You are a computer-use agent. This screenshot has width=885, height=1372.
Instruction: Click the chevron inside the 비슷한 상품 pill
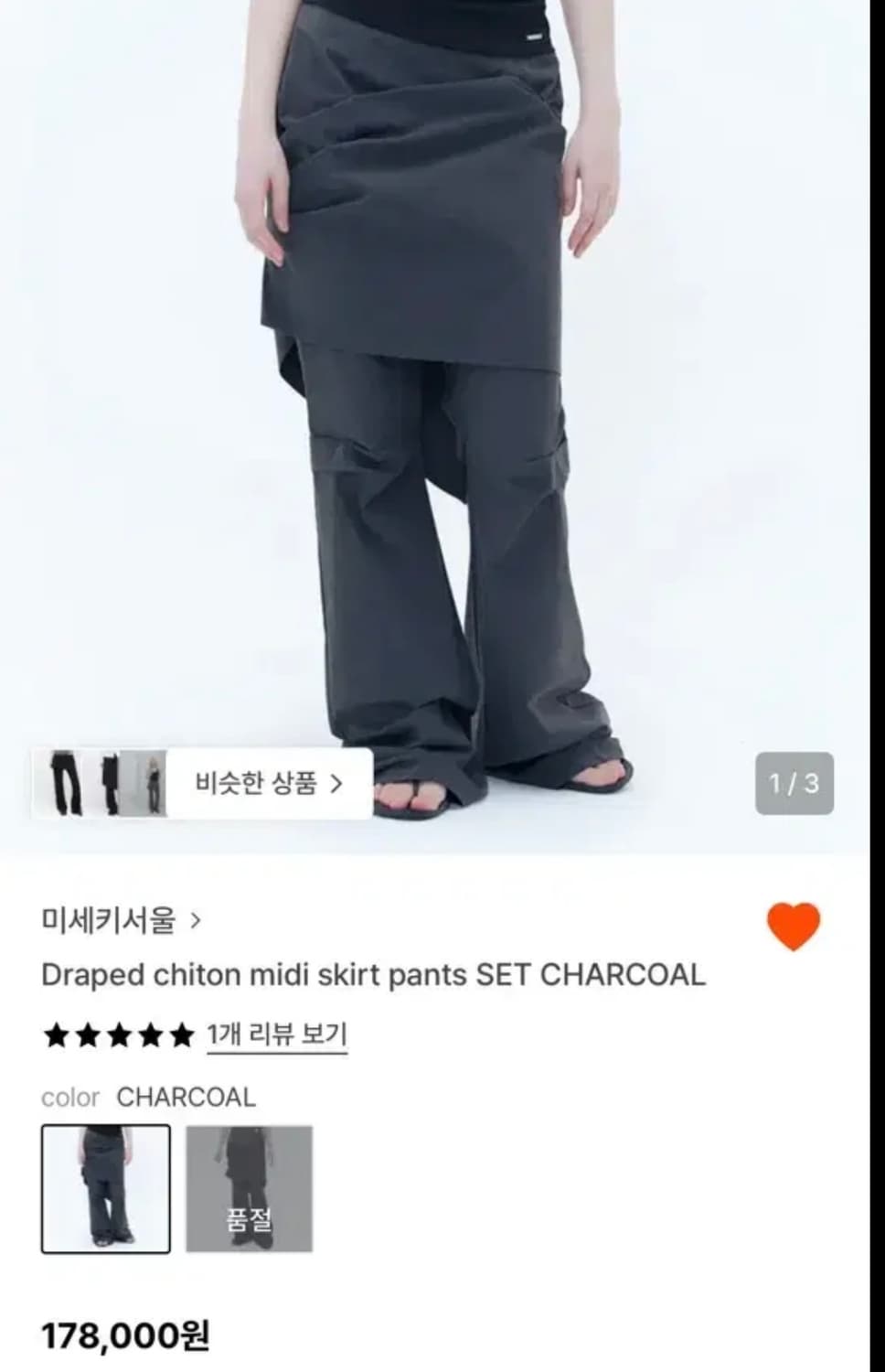pyautogui.click(x=336, y=784)
